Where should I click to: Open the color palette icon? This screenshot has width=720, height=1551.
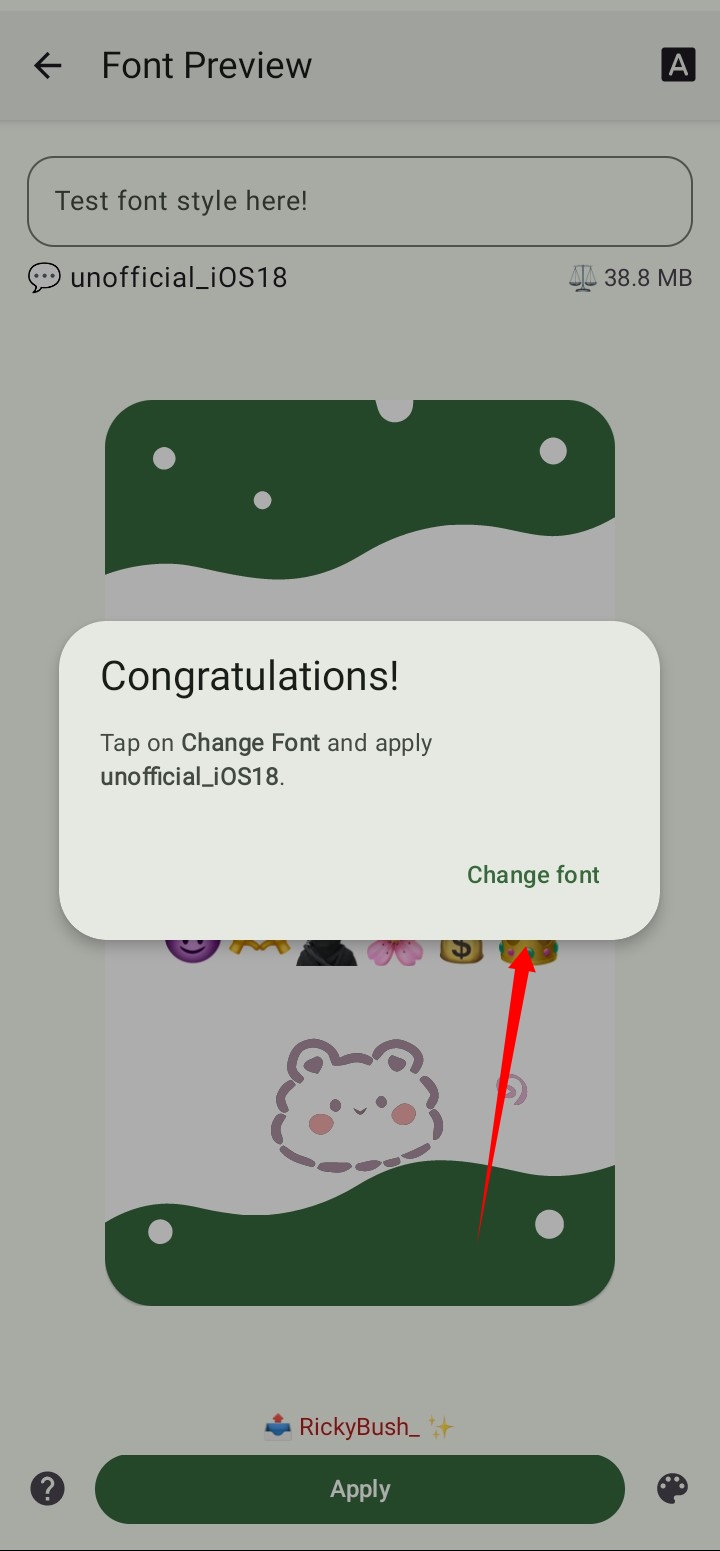[x=673, y=1489]
